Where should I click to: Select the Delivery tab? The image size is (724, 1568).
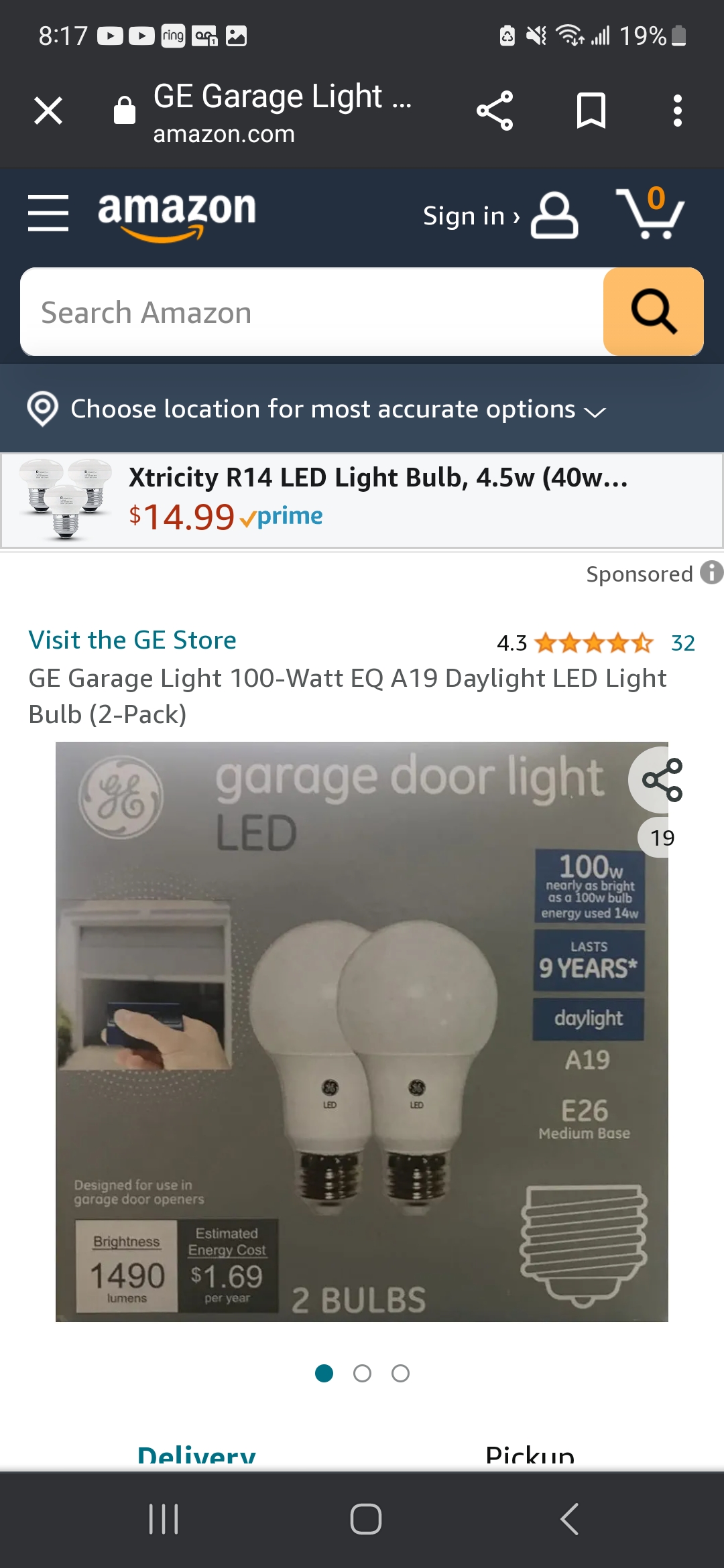pos(196,1456)
